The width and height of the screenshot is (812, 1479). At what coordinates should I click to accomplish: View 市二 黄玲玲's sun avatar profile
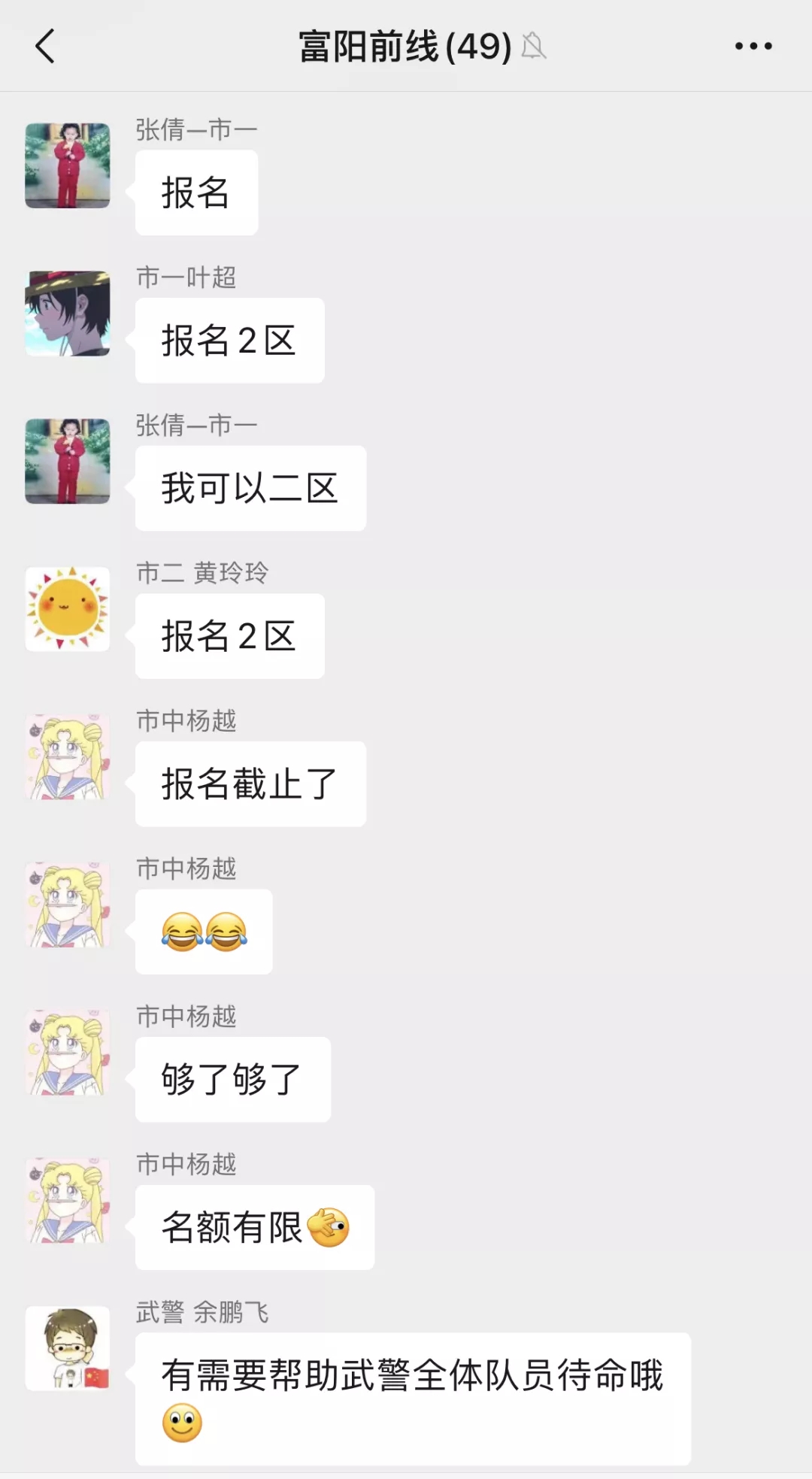pos(68,609)
